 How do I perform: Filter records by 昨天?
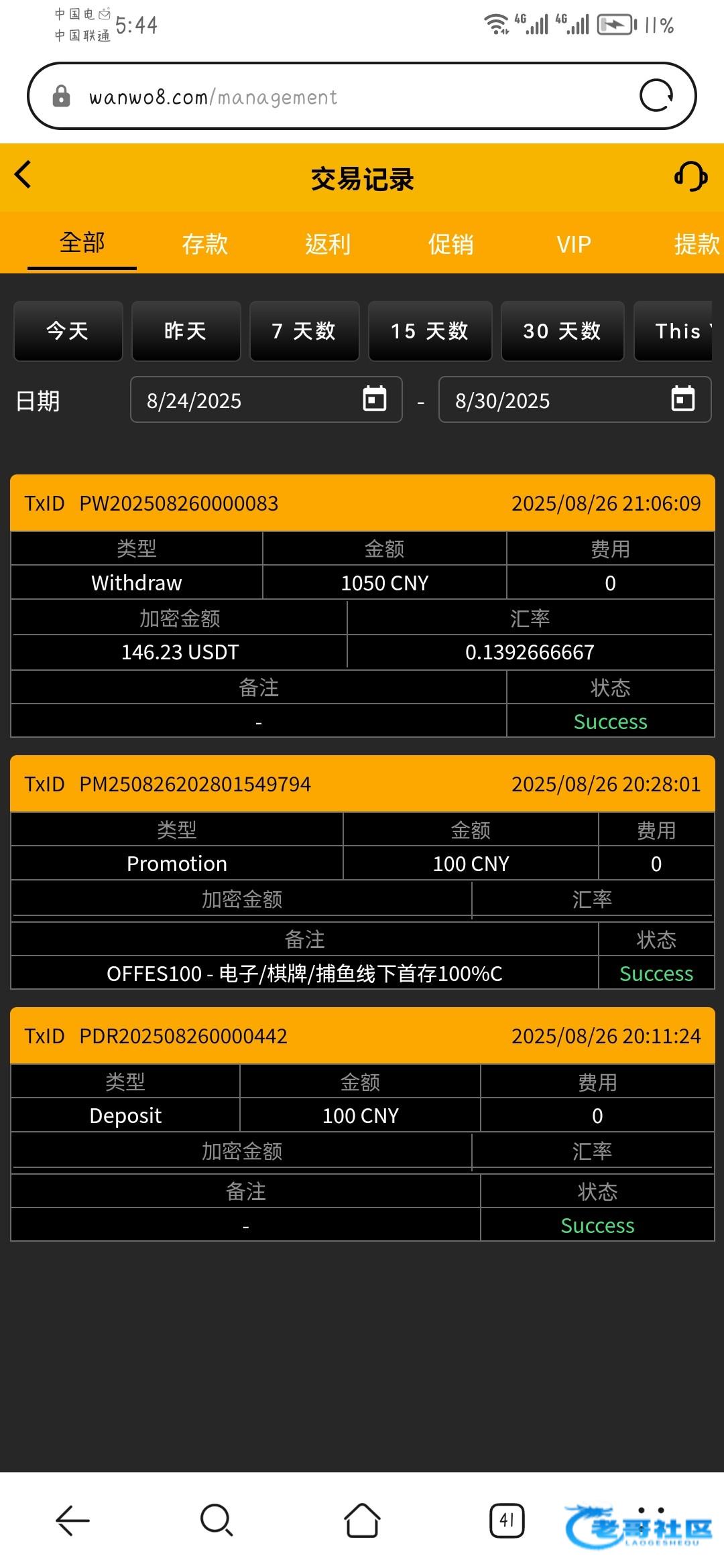[186, 331]
